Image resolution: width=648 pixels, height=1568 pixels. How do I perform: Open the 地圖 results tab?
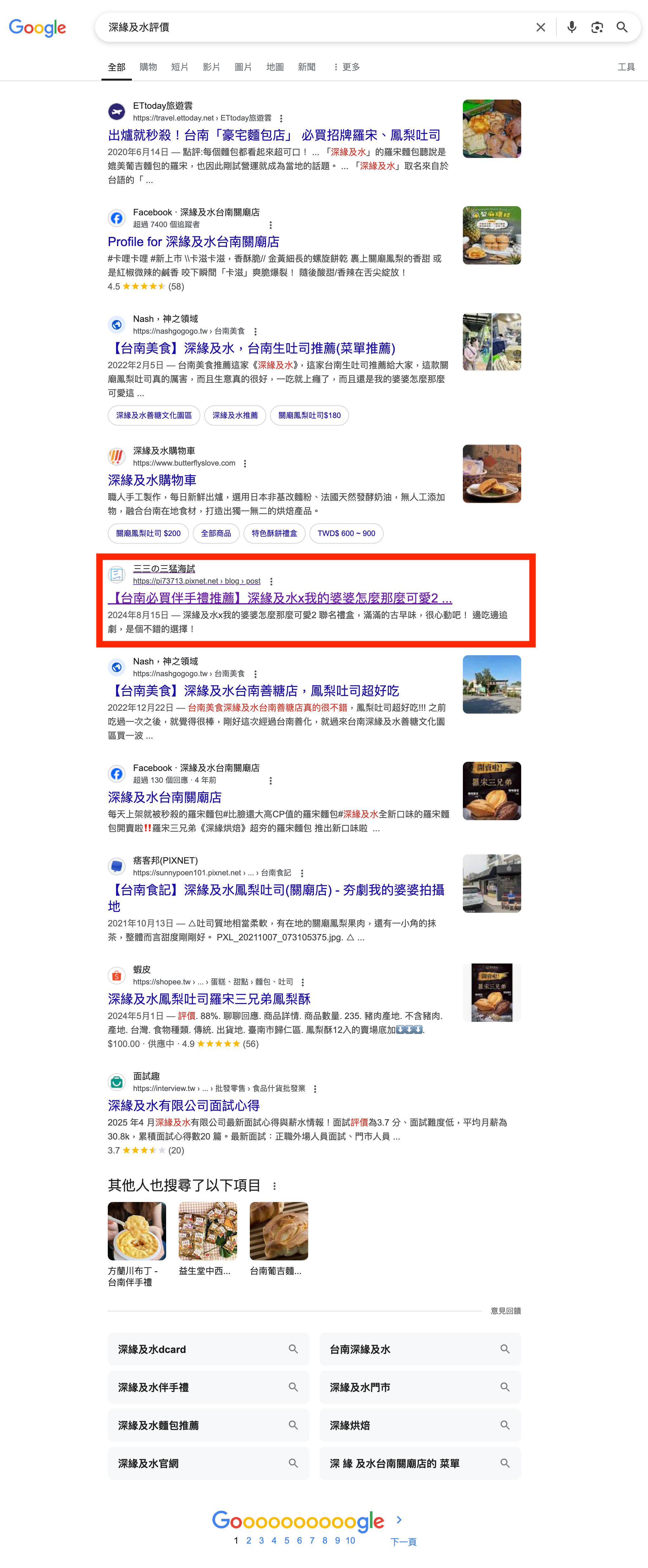click(x=275, y=67)
